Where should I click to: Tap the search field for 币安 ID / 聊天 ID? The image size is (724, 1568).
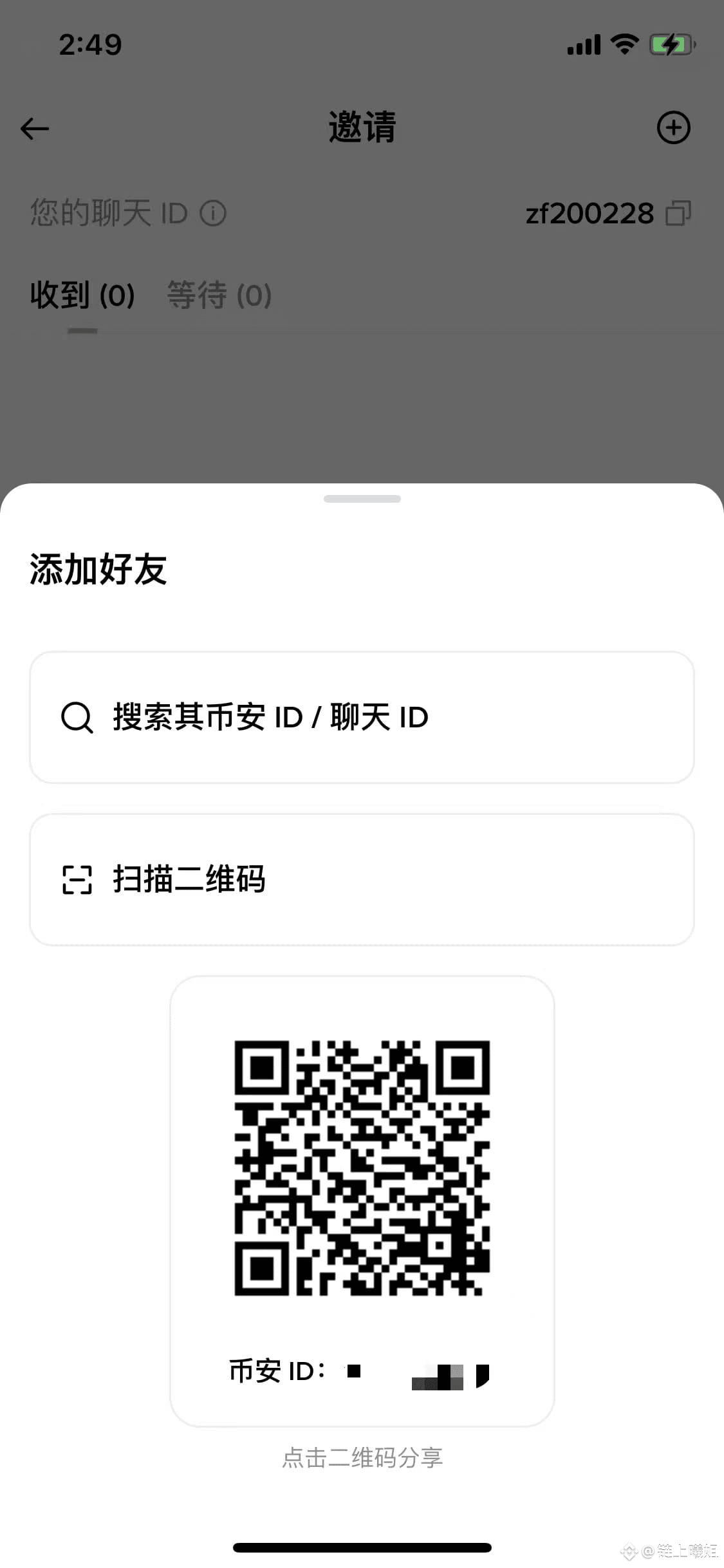point(362,717)
